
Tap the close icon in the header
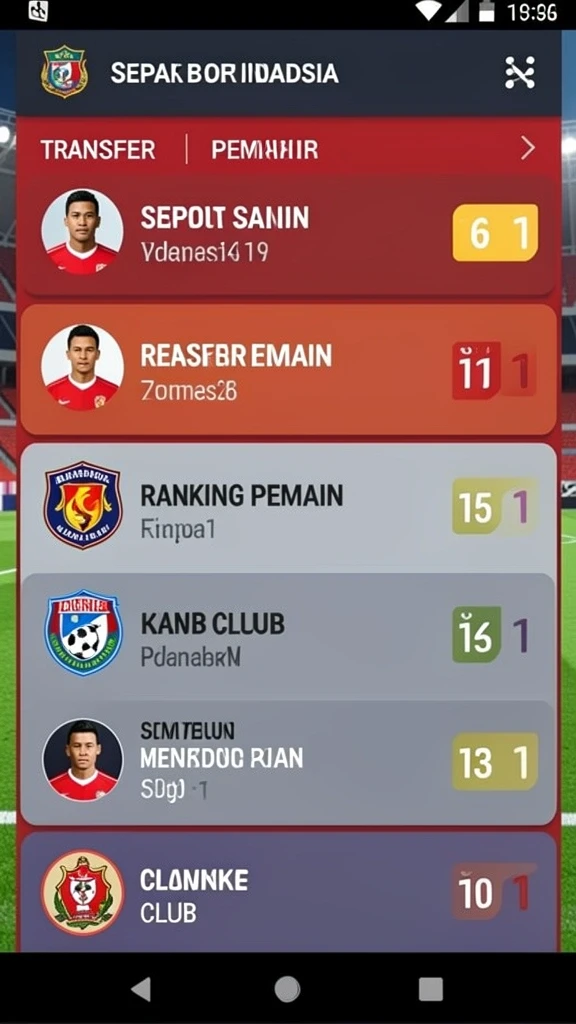click(x=520, y=72)
